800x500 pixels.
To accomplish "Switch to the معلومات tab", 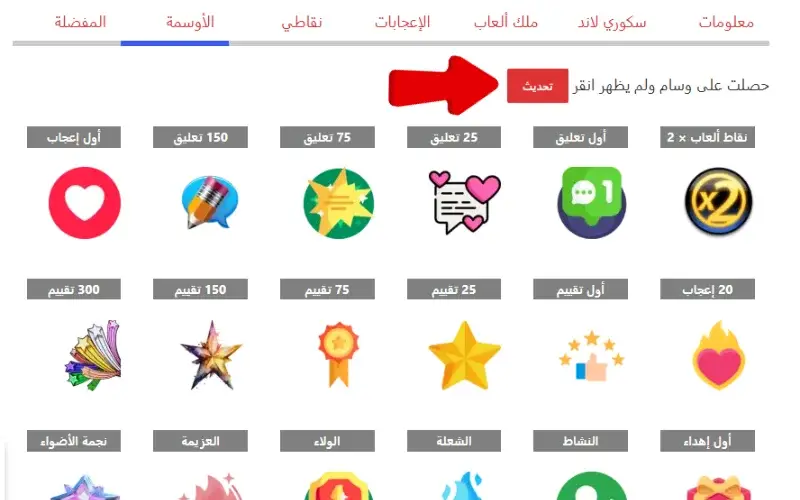I will (726, 22).
